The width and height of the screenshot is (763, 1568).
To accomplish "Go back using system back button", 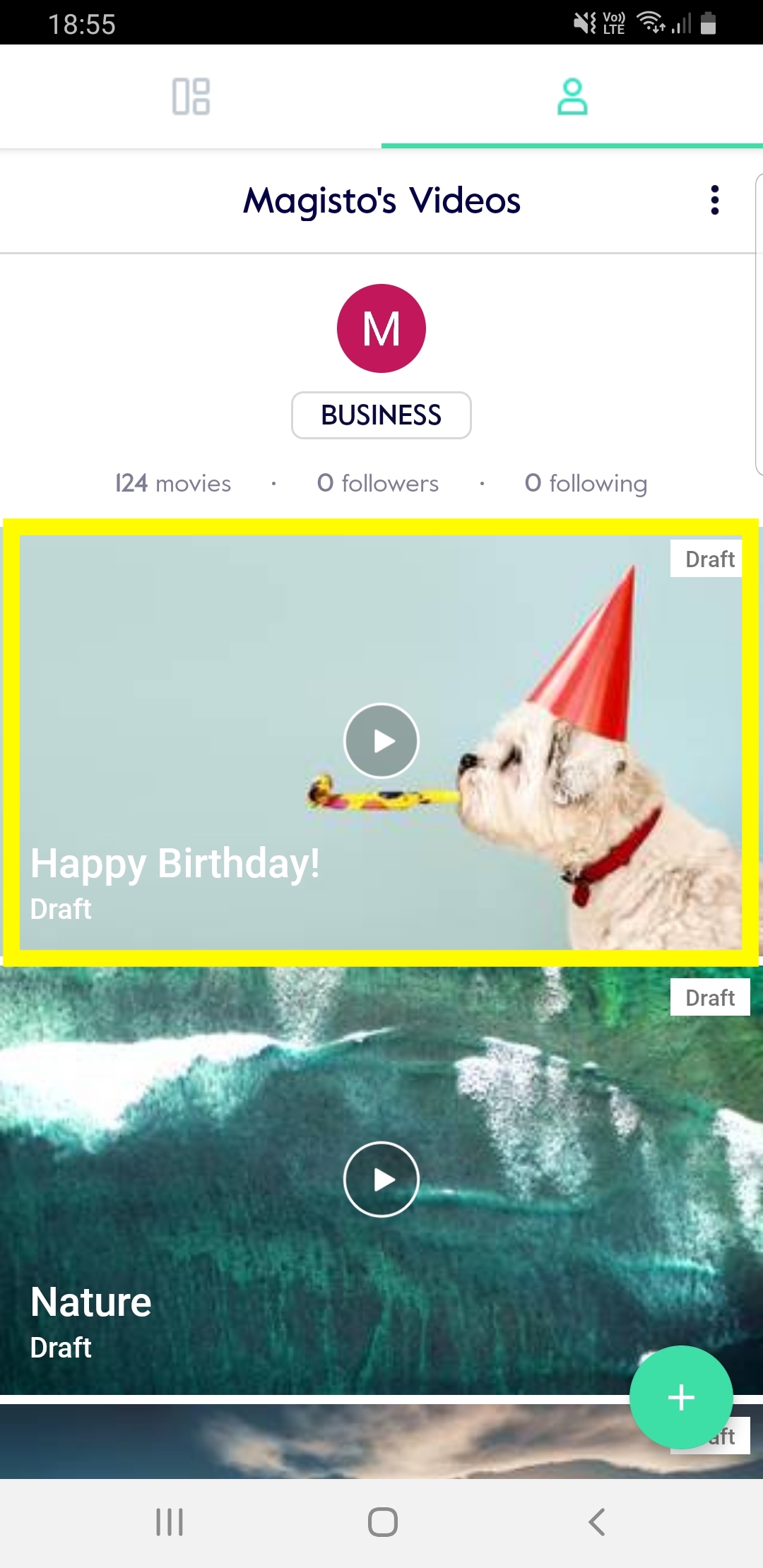I will [x=597, y=1522].
